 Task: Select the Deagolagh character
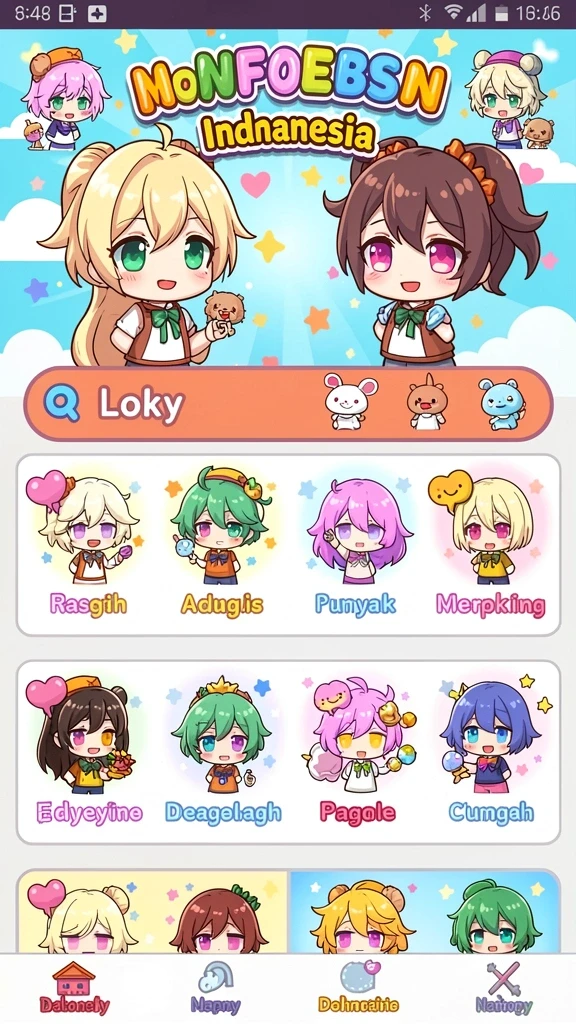click(x=222, y=751)
